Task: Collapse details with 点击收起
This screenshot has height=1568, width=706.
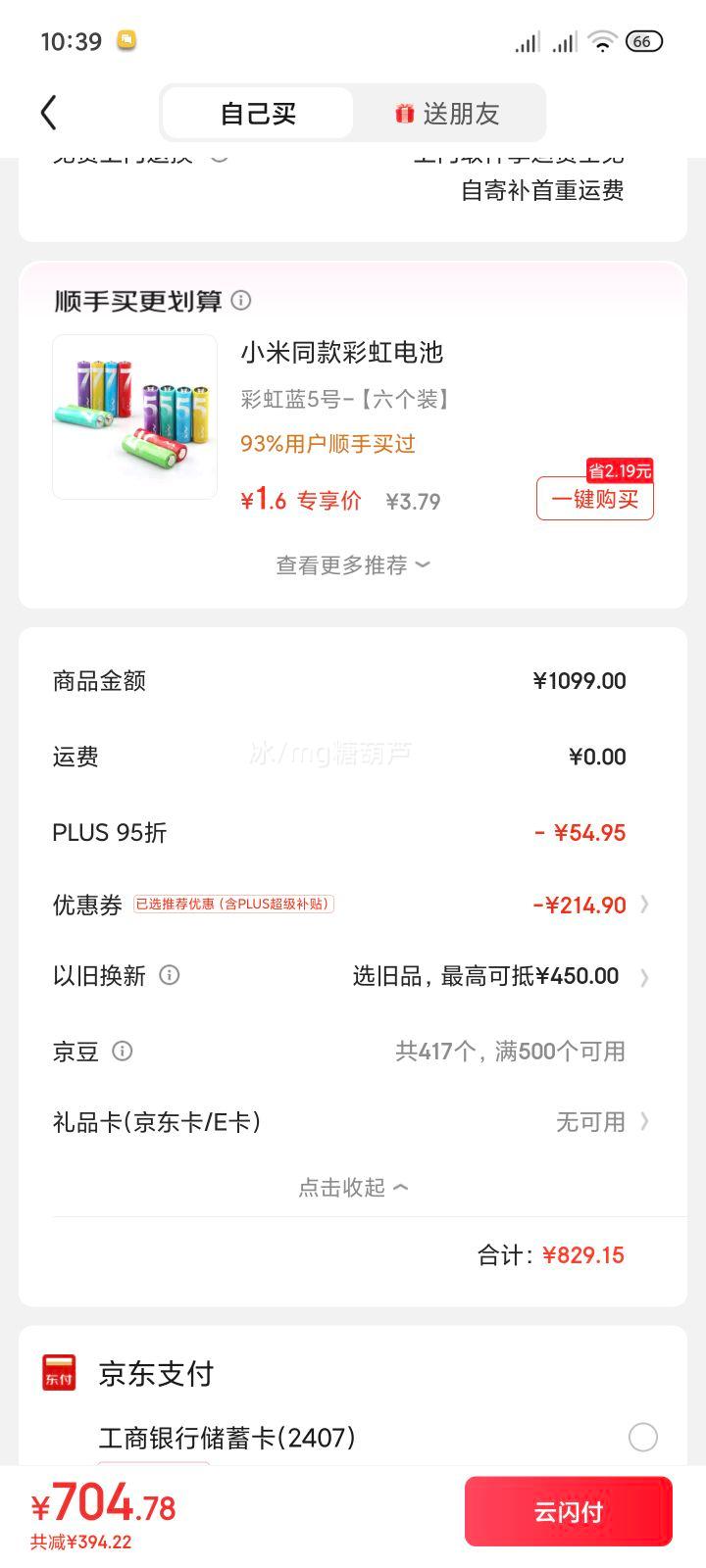Action: point(353,1188)
